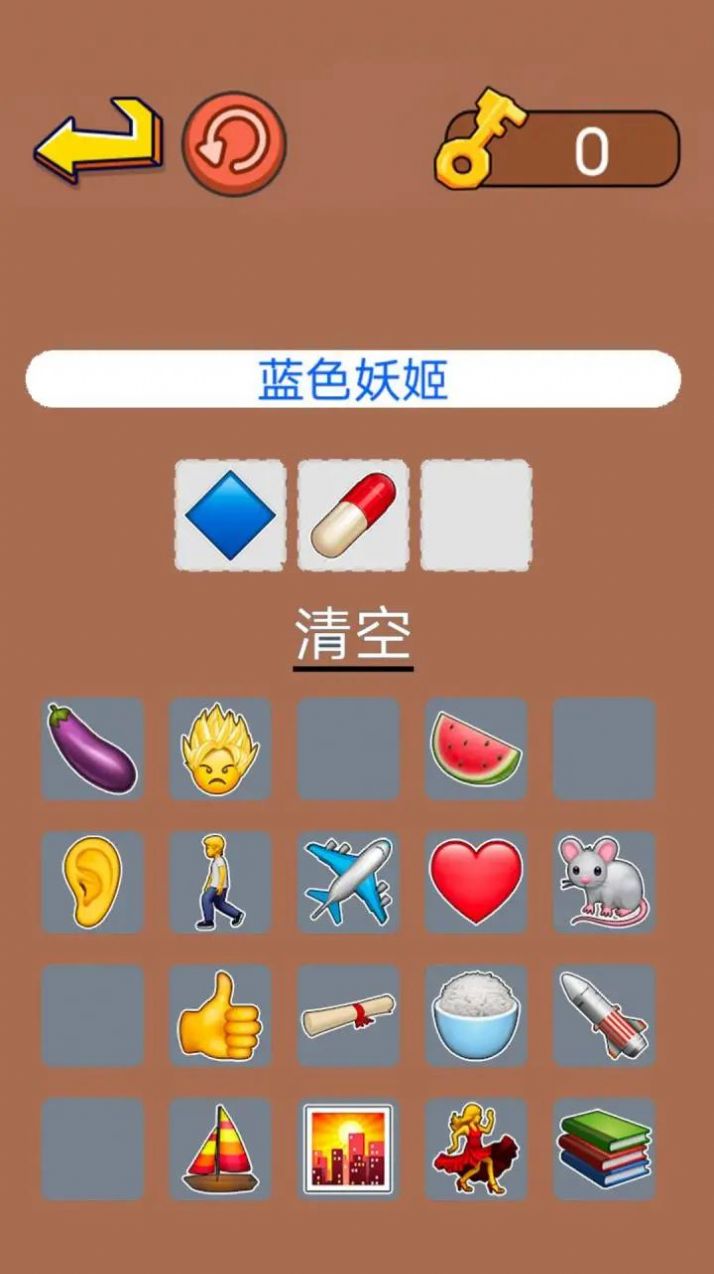Restart the puzzle with the red reset icon
Image resolution: width=714 pixels, height=1274 pixels.
[234, 144]
